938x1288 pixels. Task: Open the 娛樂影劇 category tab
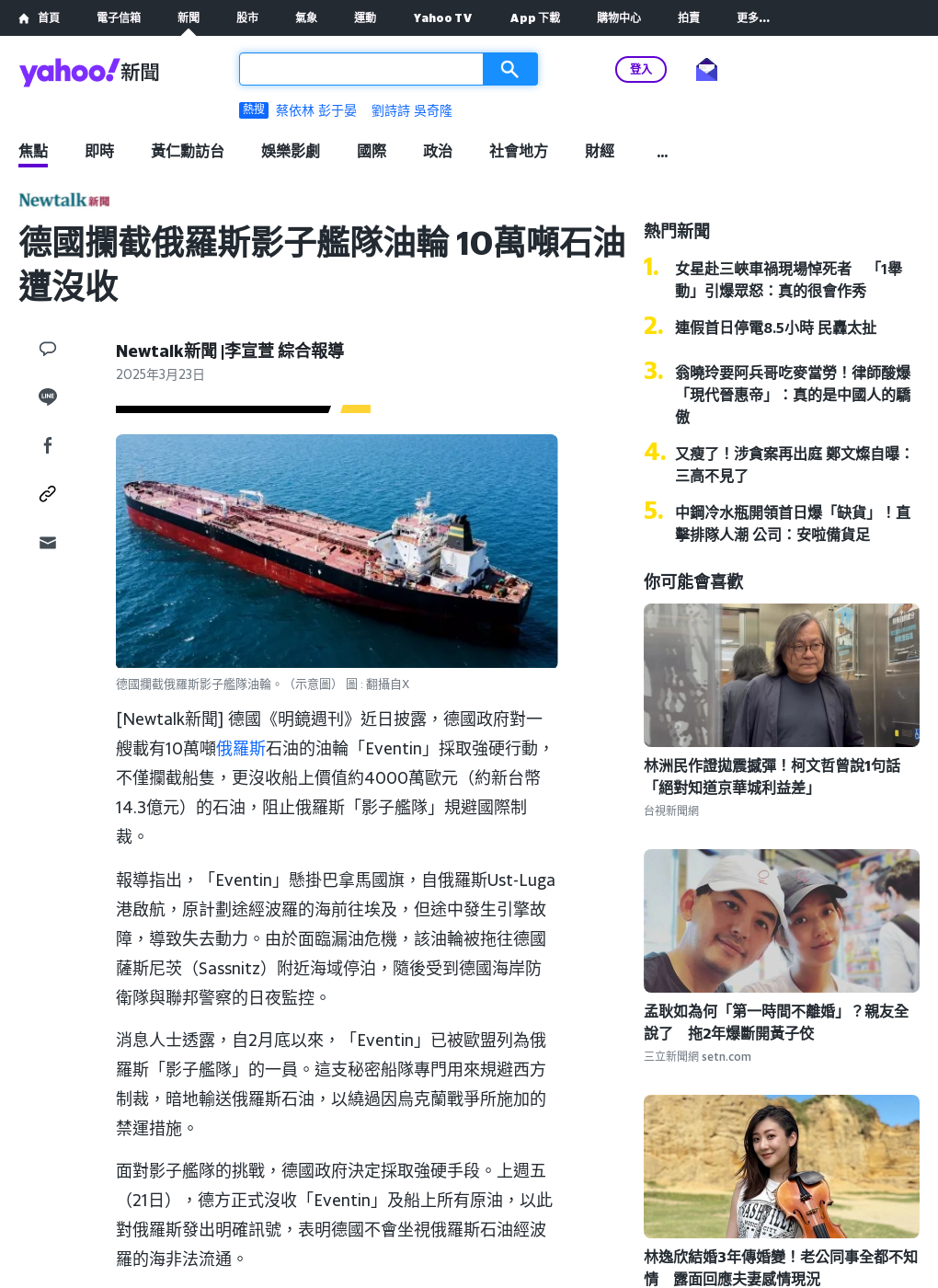click(291, 151)
